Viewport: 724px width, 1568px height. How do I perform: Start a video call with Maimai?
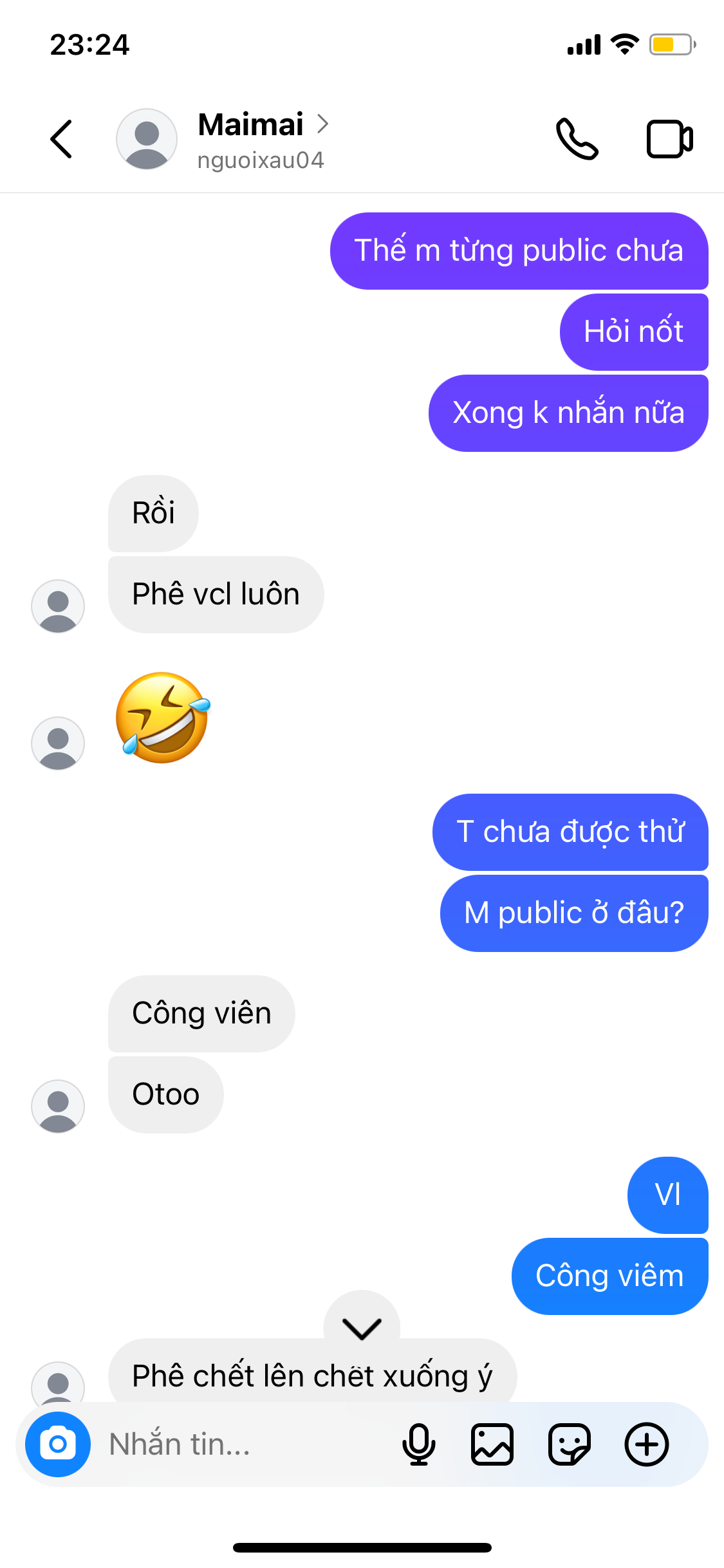pos(669,139)
